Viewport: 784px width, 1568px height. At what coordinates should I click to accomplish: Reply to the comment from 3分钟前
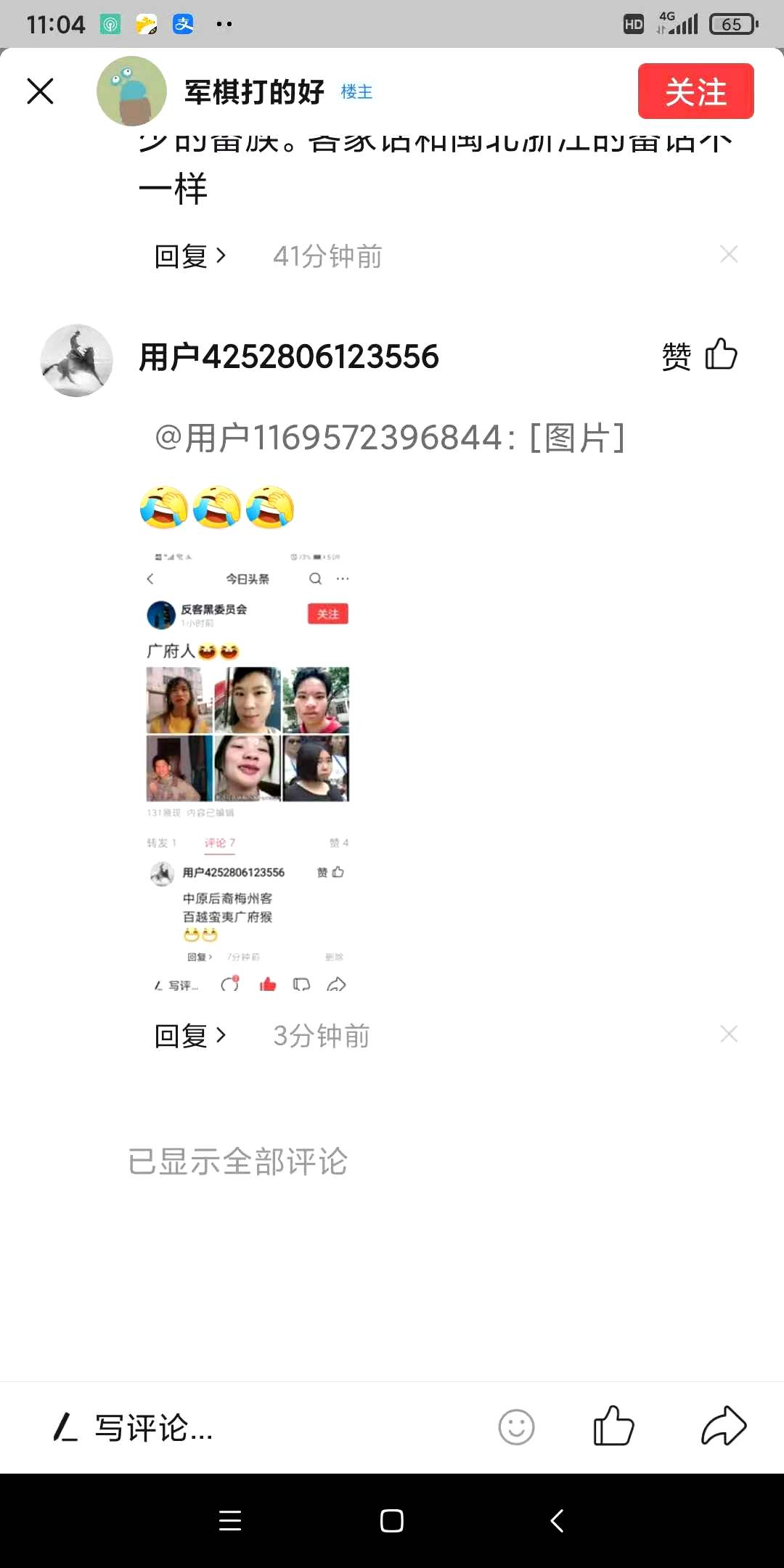[x=190, y=1036]
